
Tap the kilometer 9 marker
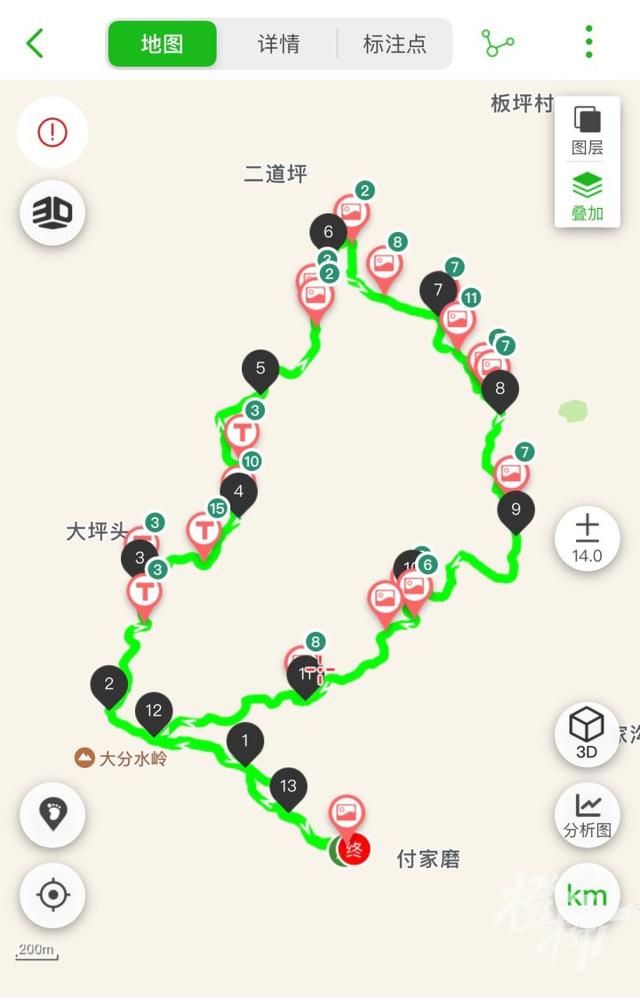tap(516, 510)
